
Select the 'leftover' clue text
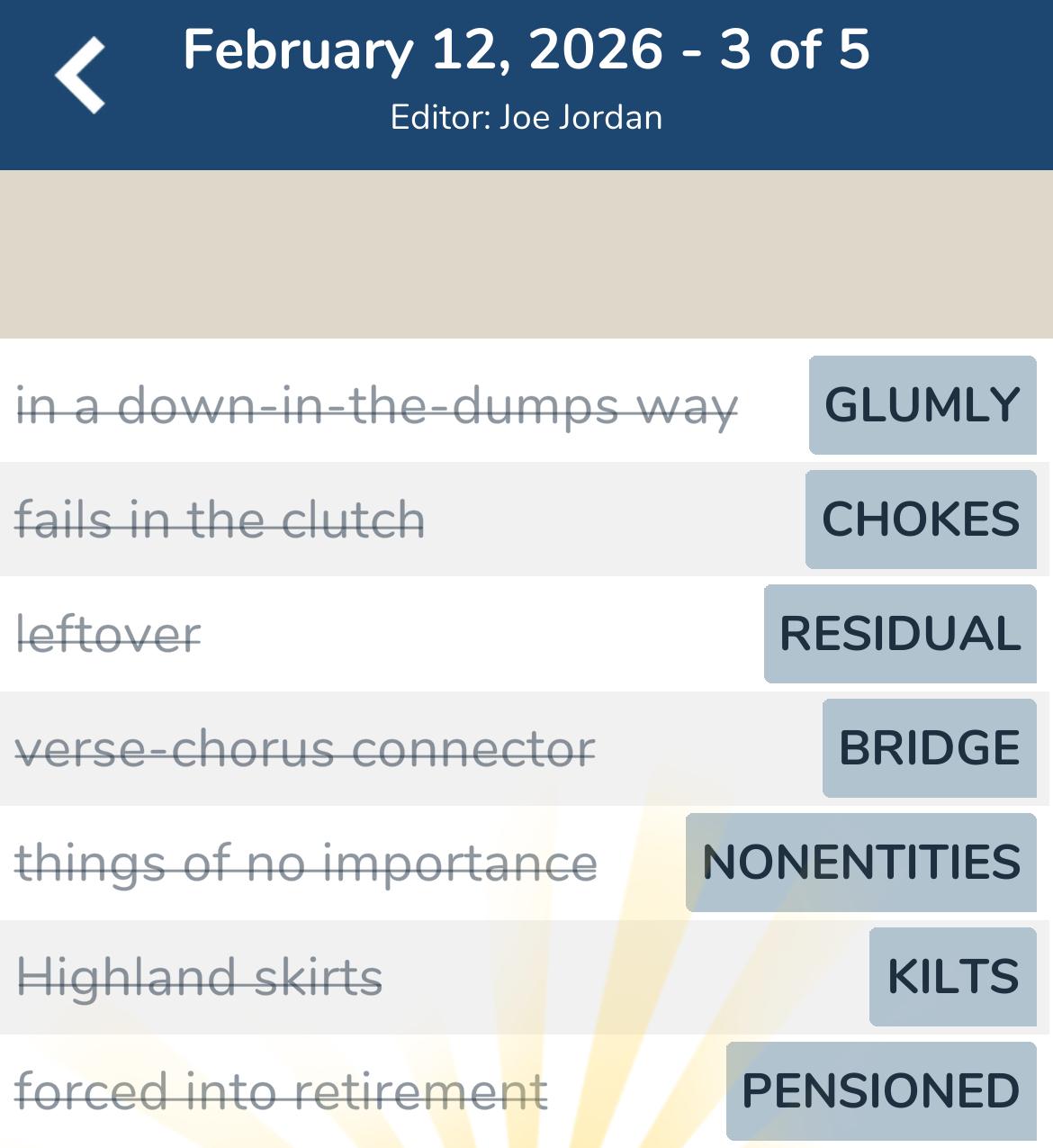point(108,634)
